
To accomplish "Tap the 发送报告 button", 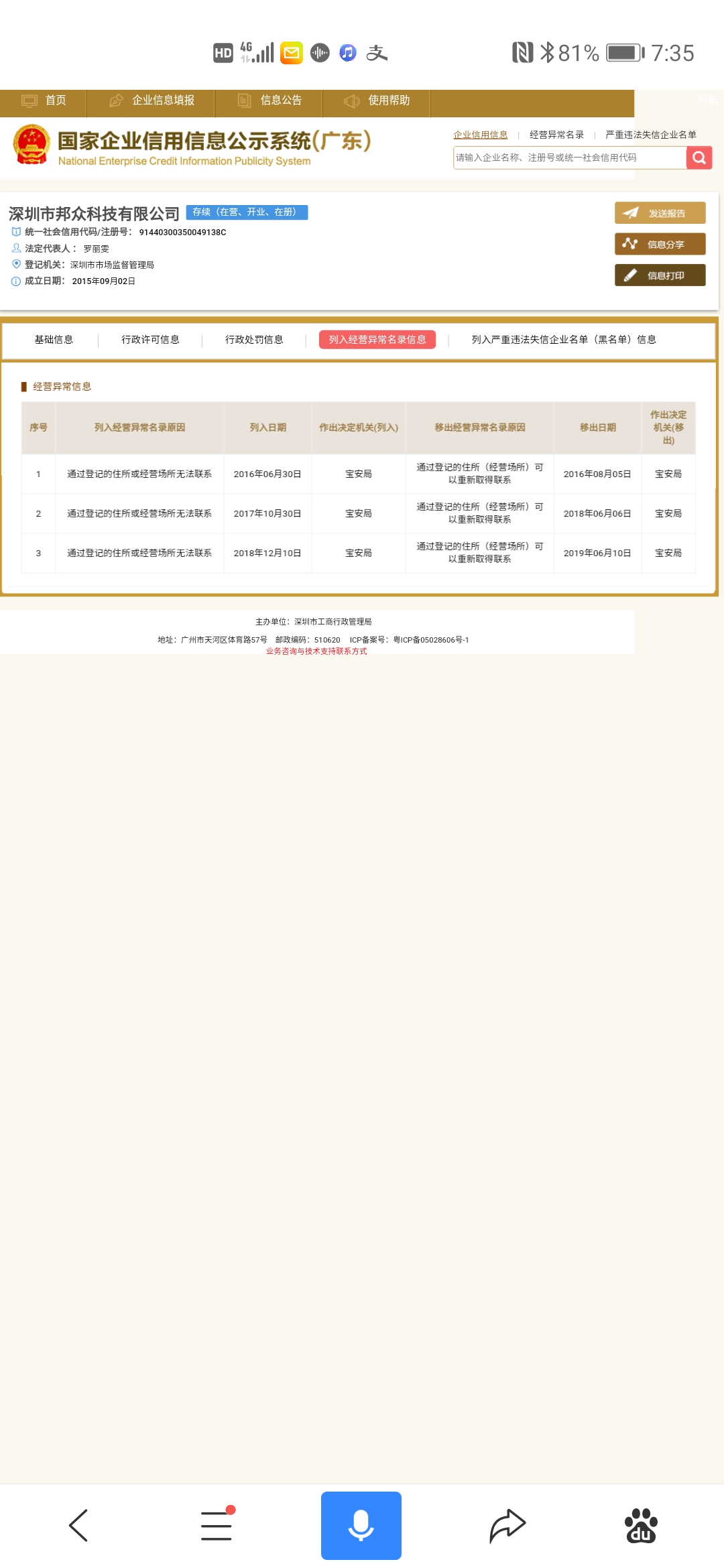I will 660,213.
